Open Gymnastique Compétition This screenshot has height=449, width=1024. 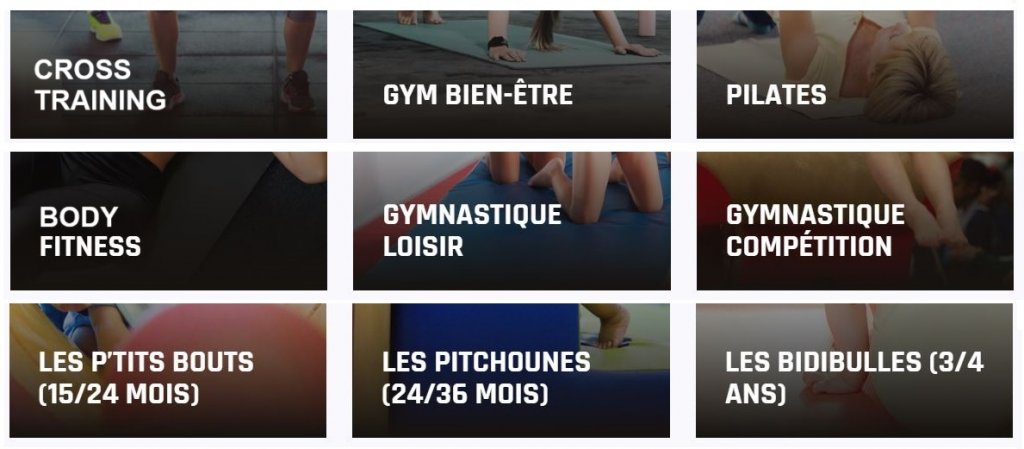[854, 221]
